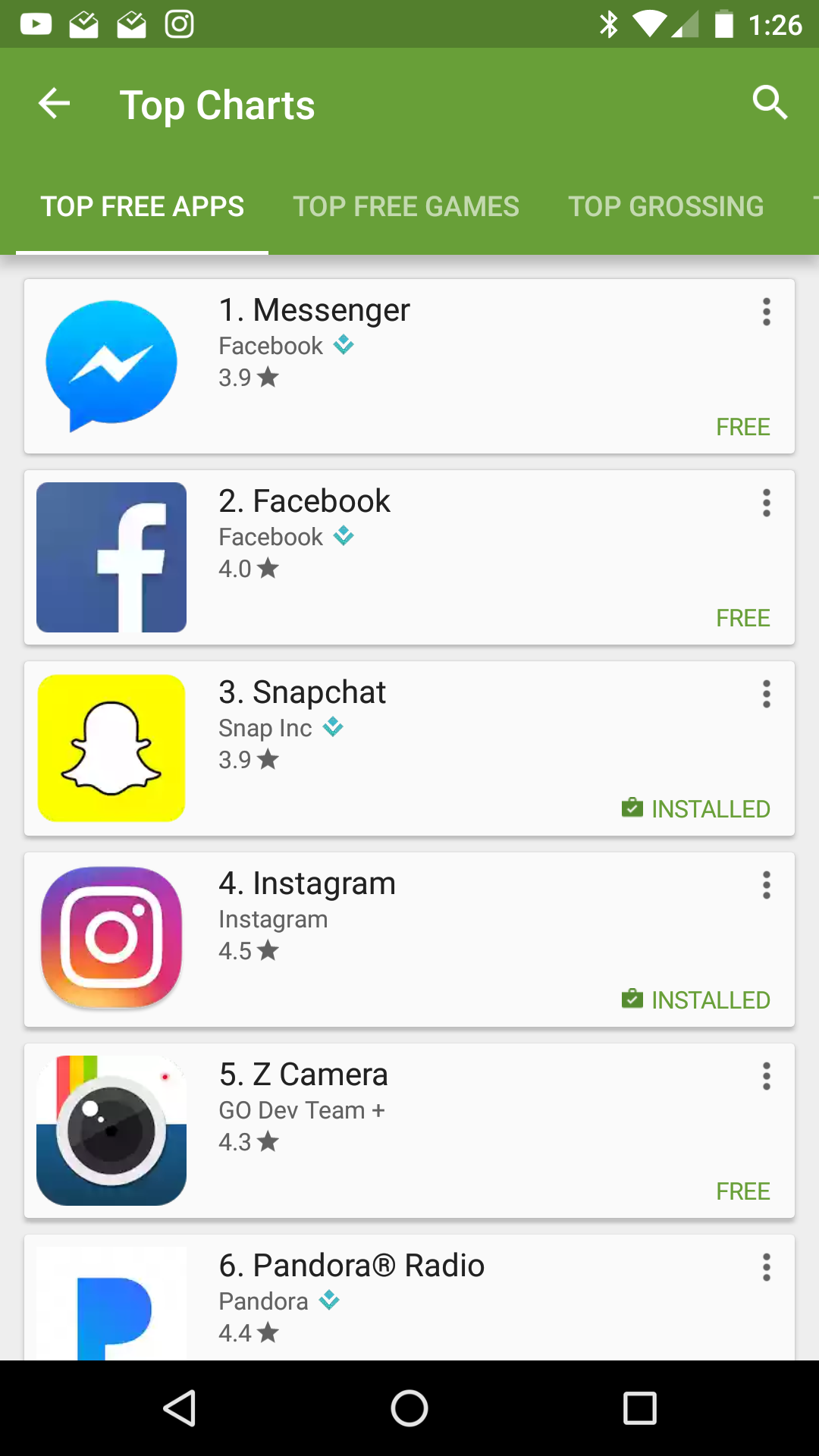Tap the verified badge next to Facebook developer
The height and width of the screenshot is (1456, 819).
click(x=344, y=537)
